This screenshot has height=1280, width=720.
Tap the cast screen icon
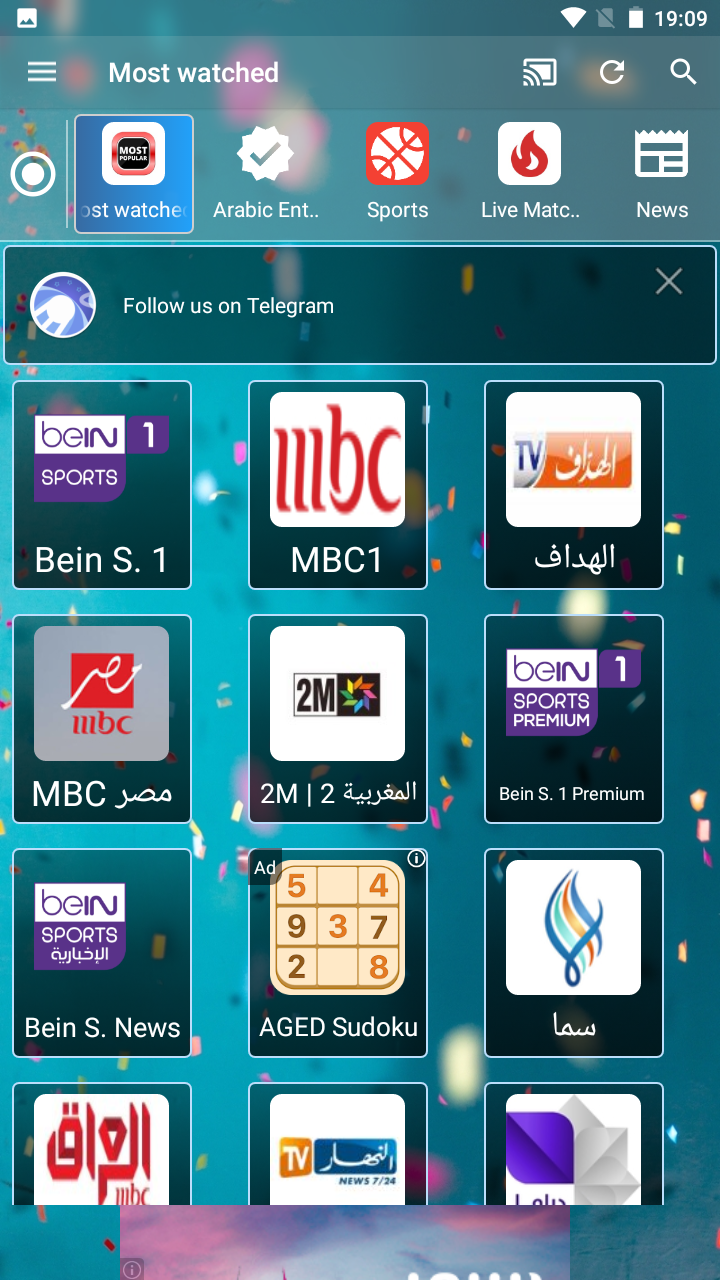coord(540,72)
